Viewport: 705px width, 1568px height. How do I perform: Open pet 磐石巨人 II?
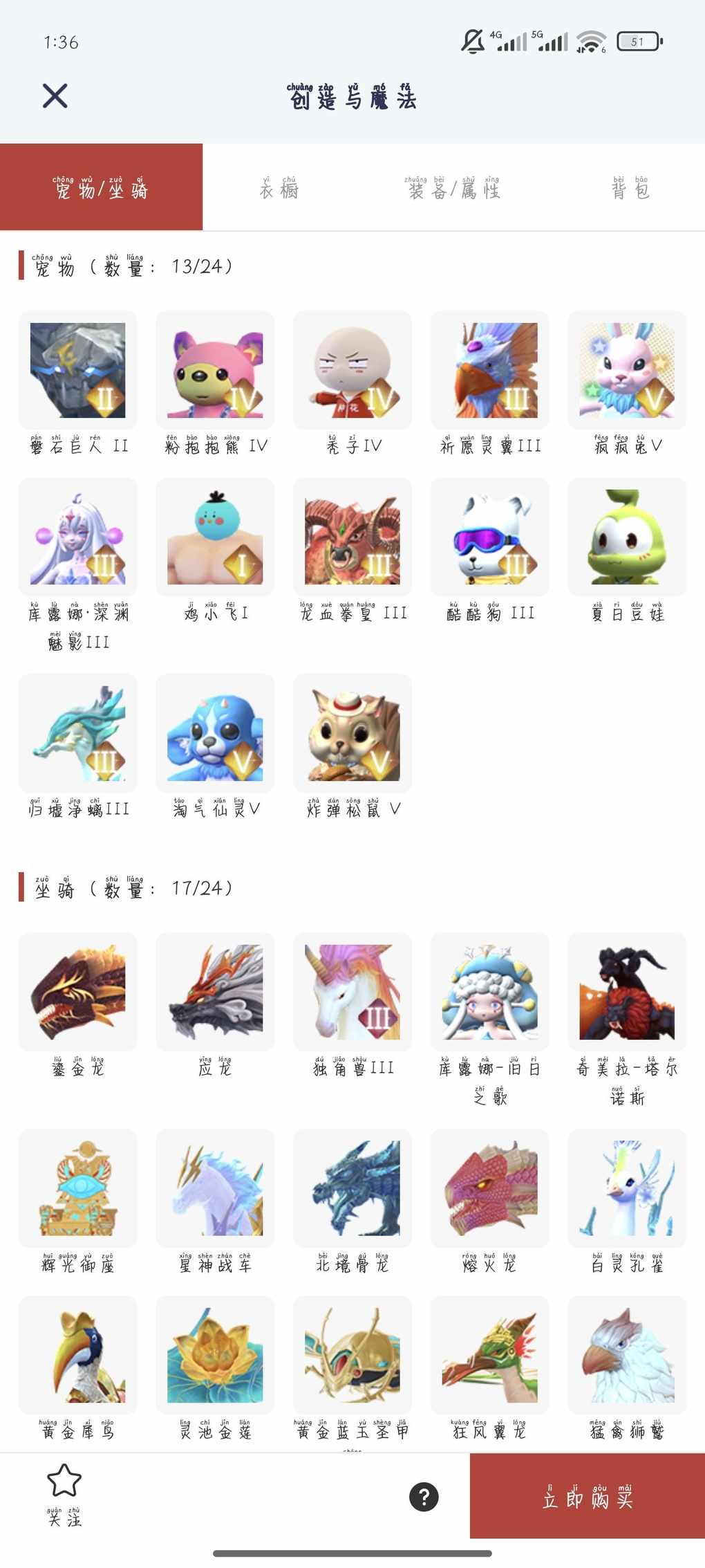click(78, 371)
